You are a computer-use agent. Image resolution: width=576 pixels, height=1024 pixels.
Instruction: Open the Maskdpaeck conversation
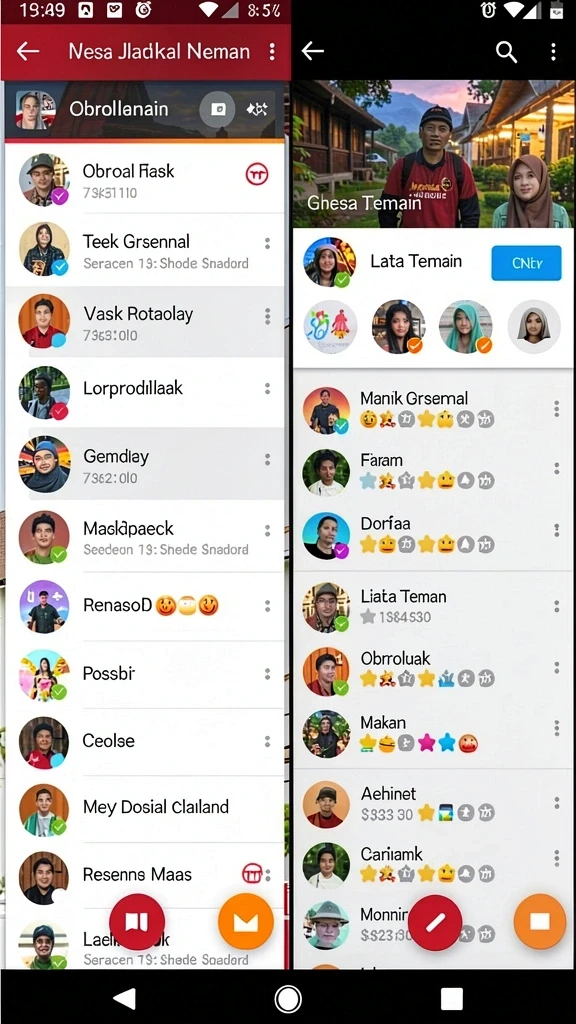145,537
